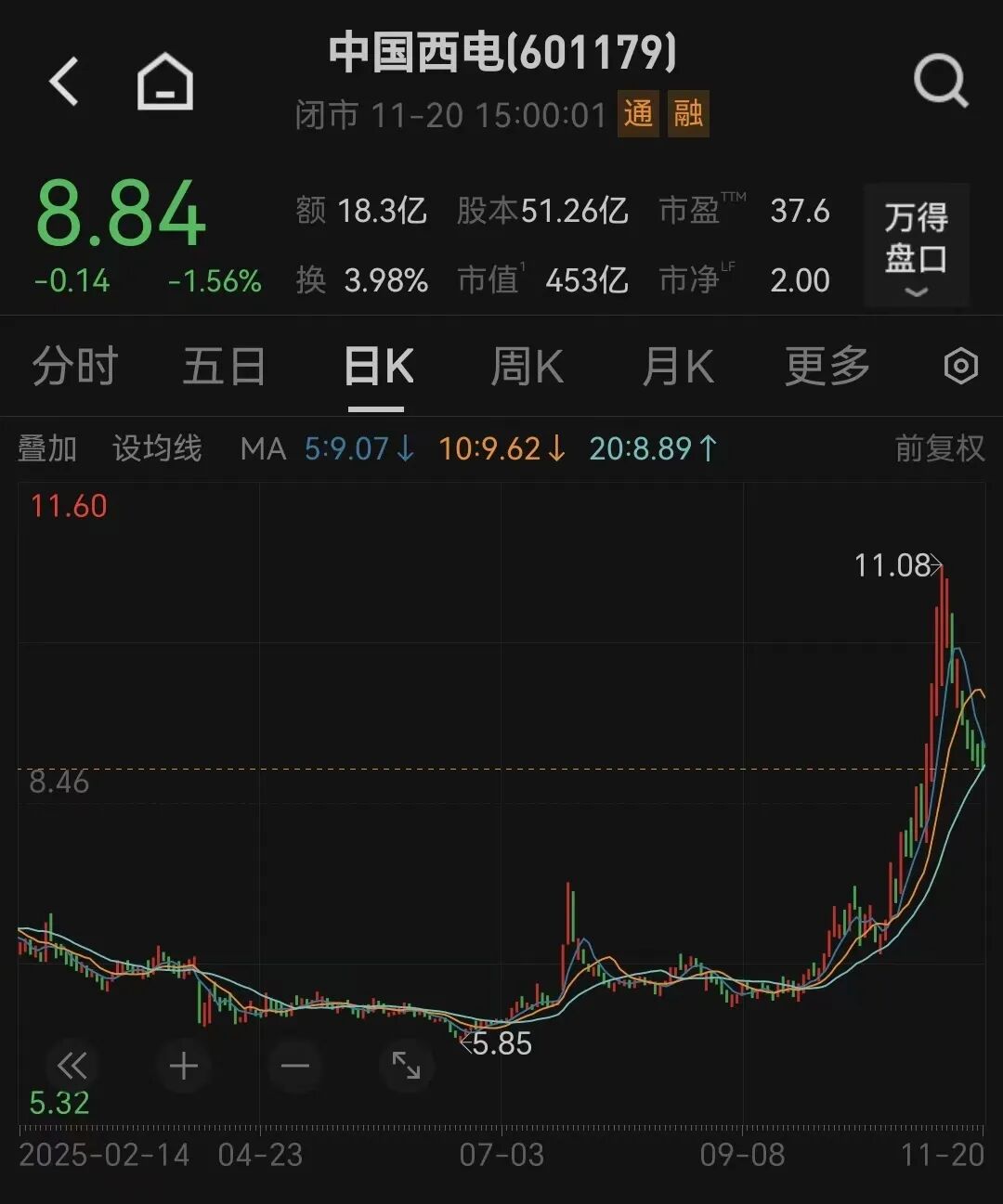
Task: Open the 更多 chart options
Action: (827, 366)
